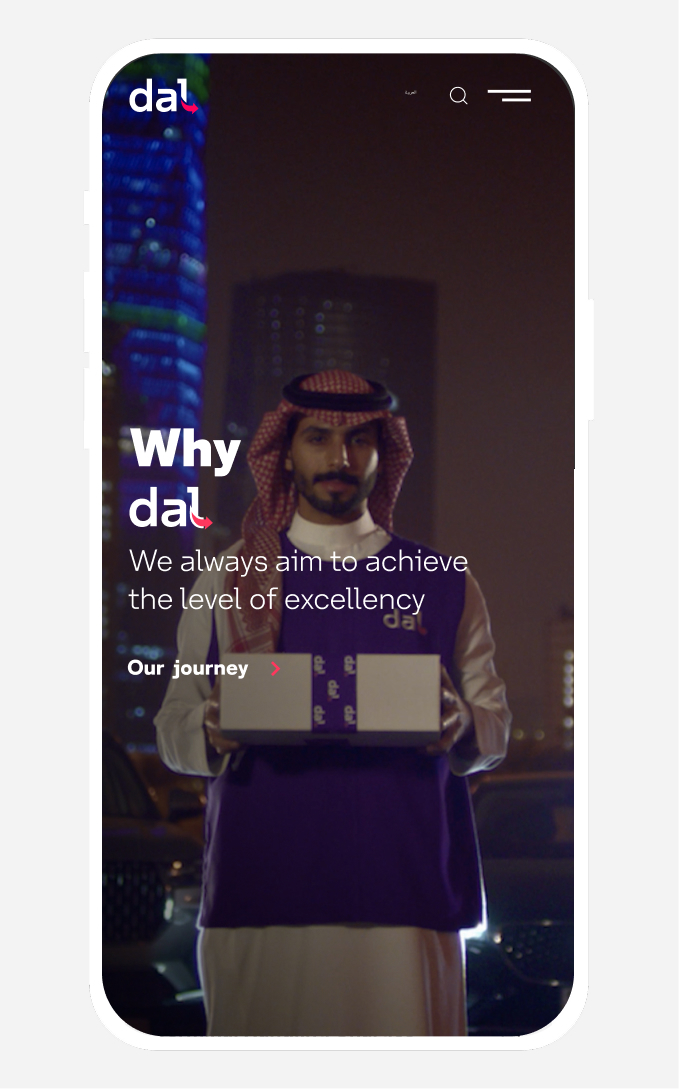Image resolution: width=679 pixels, height=1089 pixels.
Task: Open the search icon in the header
Action: pos(458,96)
